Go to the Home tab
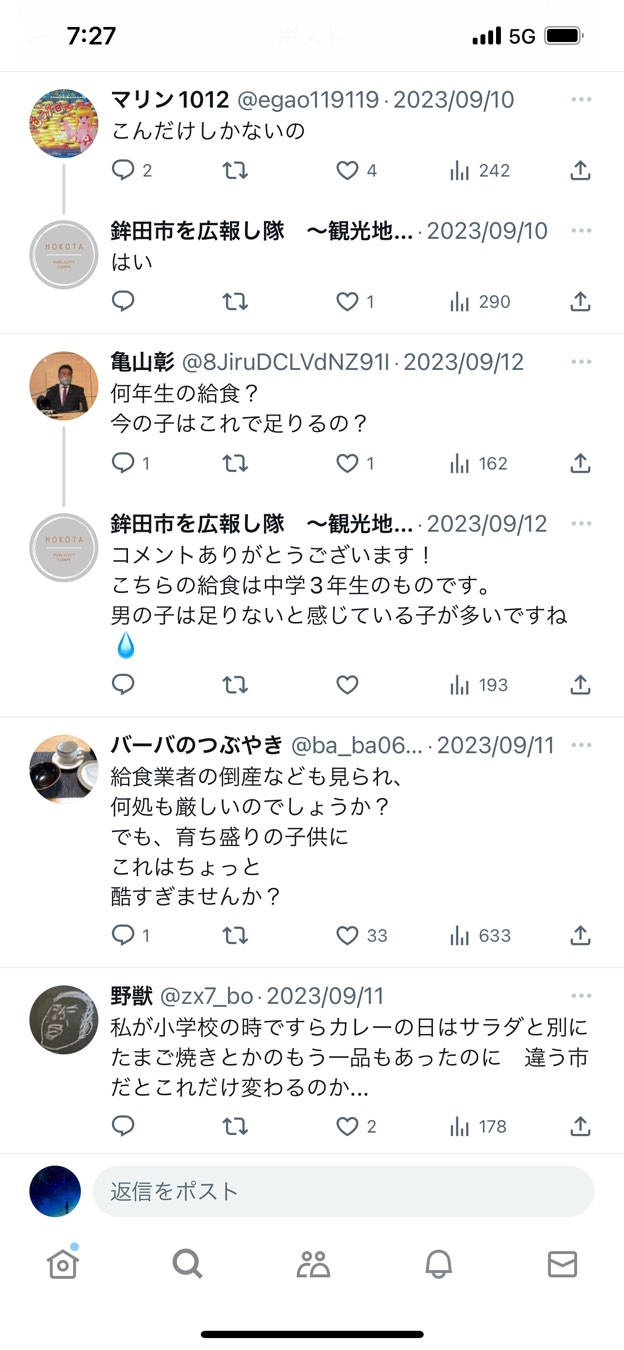Viewport: 624px width, 1350px height. point(63,1264)
